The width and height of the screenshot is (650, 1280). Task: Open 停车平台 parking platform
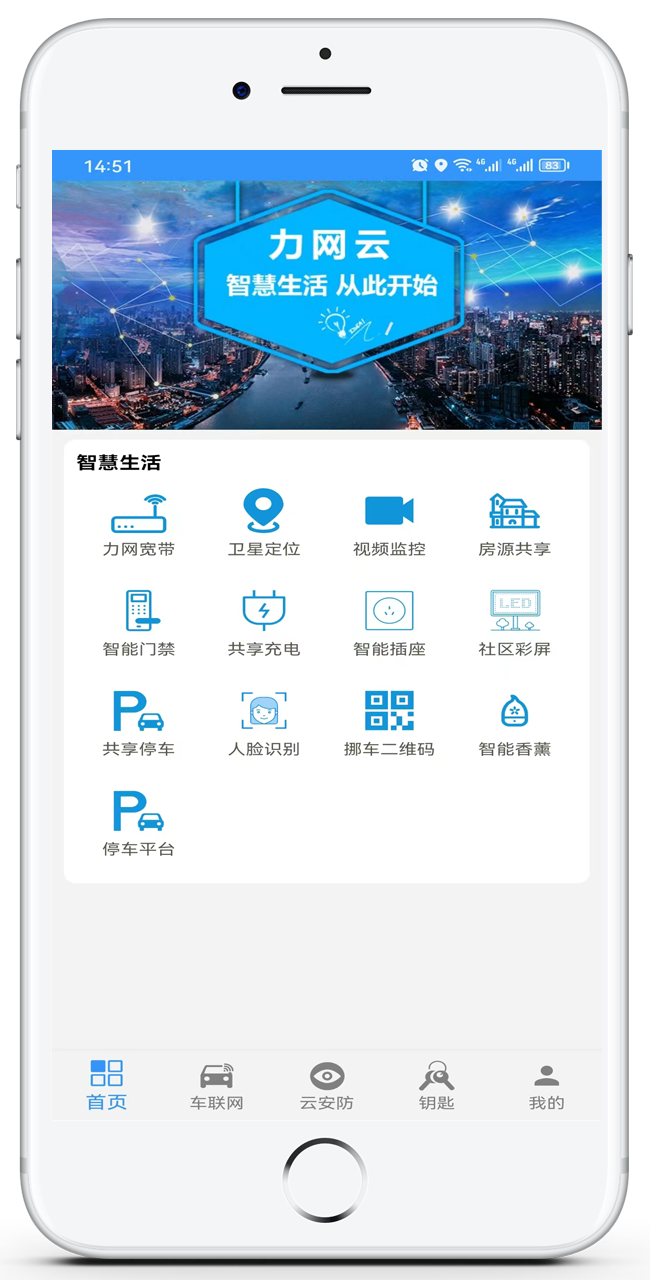(x=138, y=824)
